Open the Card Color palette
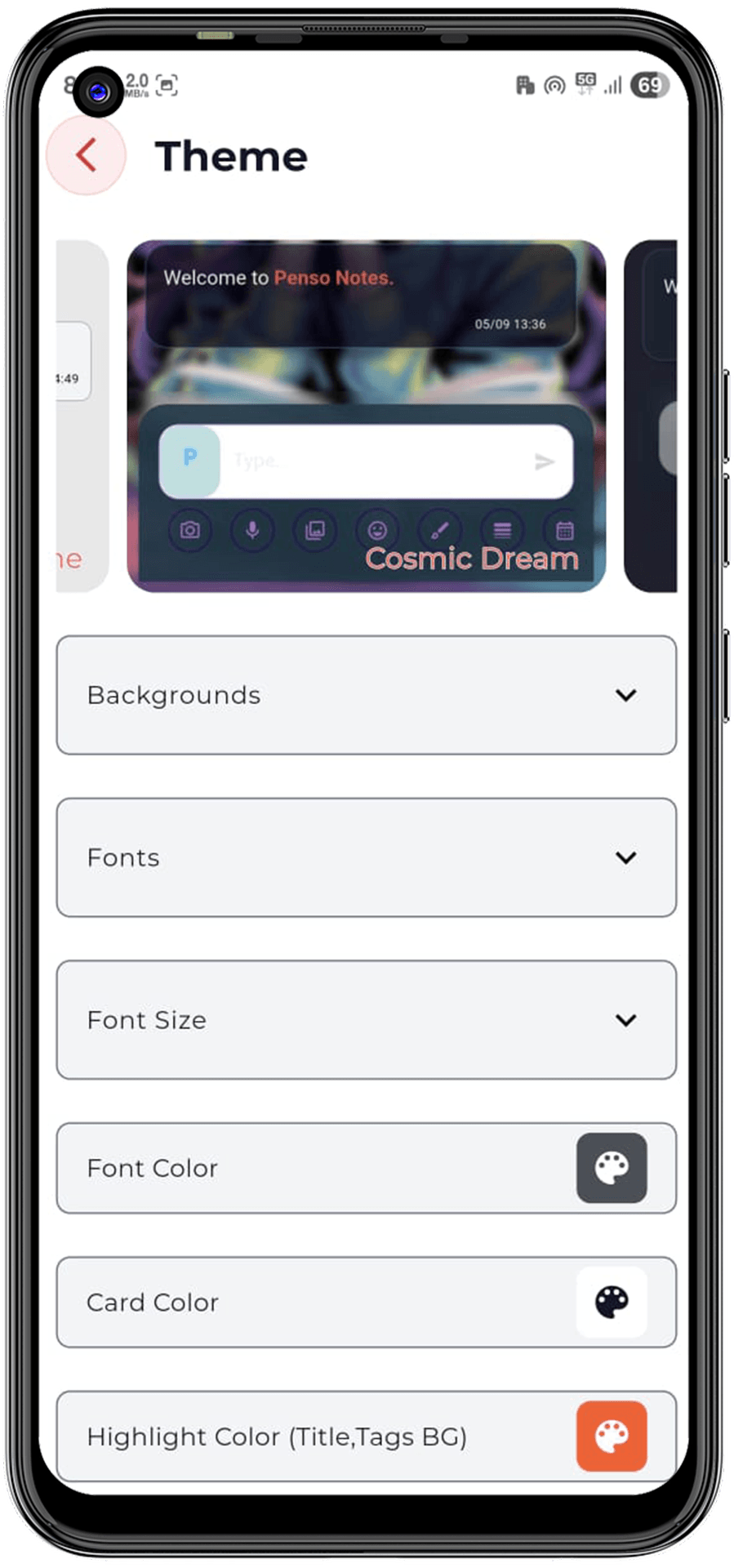734x1568 pixels. pos(611,1302)
